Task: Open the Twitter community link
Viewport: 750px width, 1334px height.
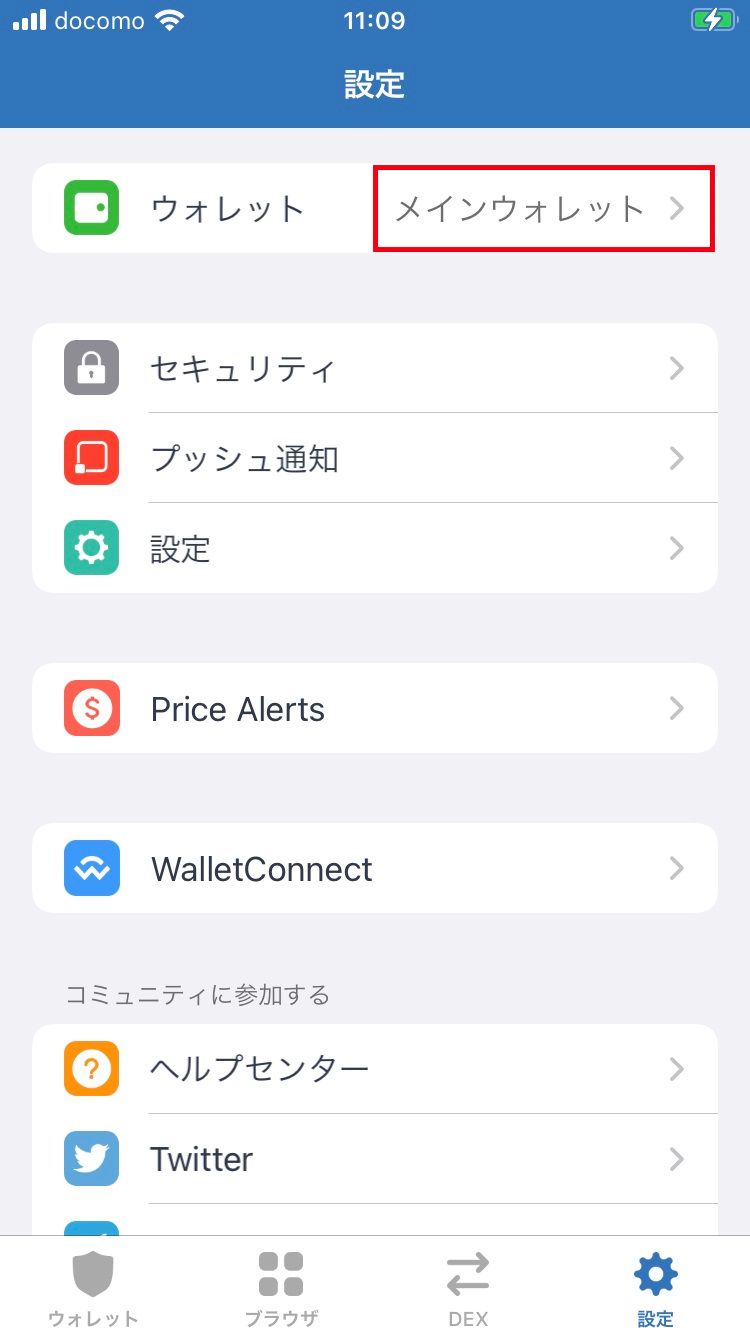Action: coord(375,1160)
